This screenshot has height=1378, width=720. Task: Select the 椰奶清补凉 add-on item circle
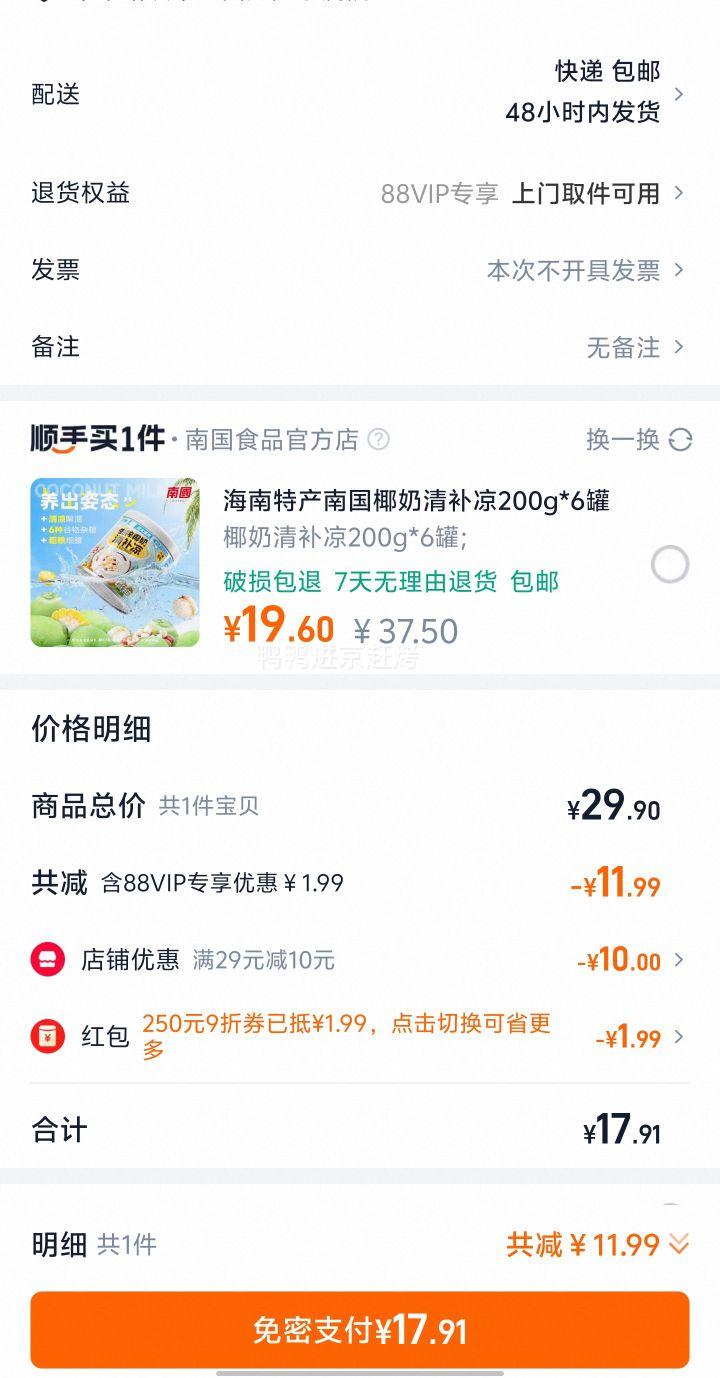point(669,565)
